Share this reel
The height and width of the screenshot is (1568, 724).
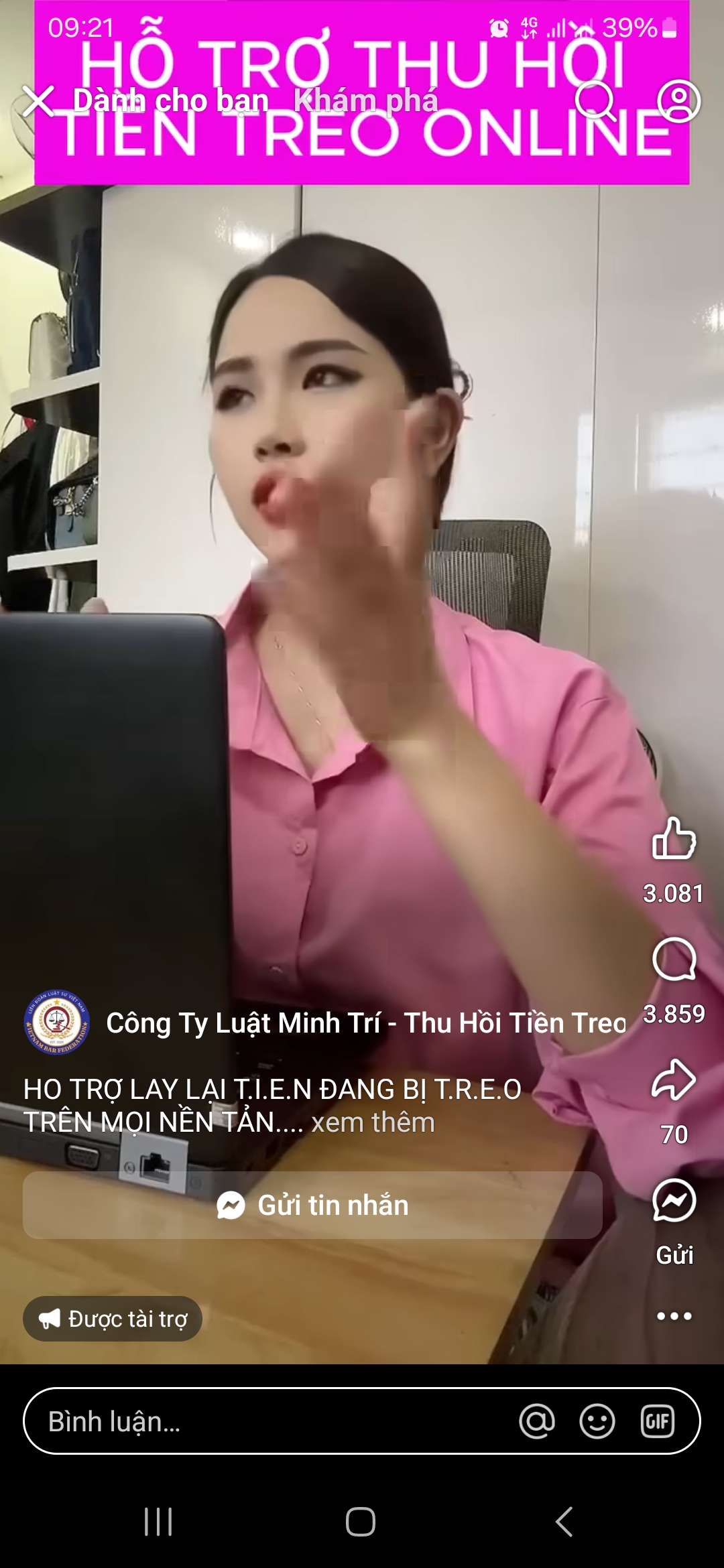[674, 1080]
